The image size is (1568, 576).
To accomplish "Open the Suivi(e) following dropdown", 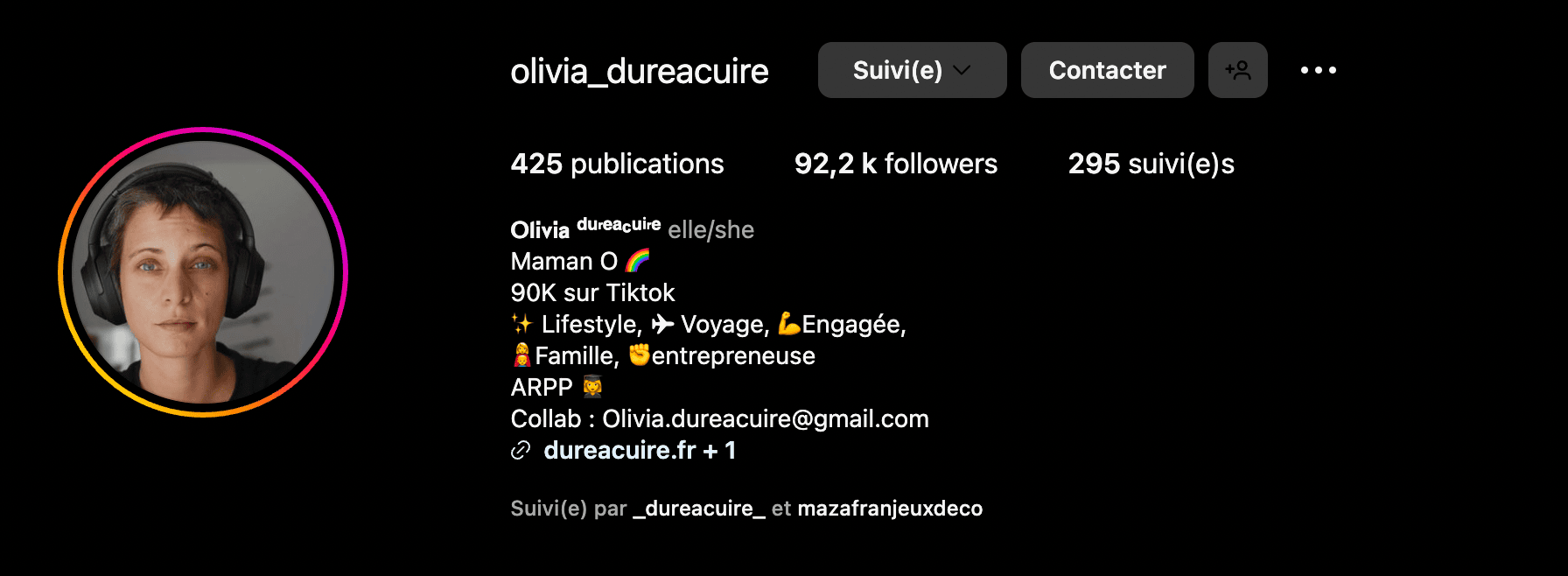I will (912, 70).
